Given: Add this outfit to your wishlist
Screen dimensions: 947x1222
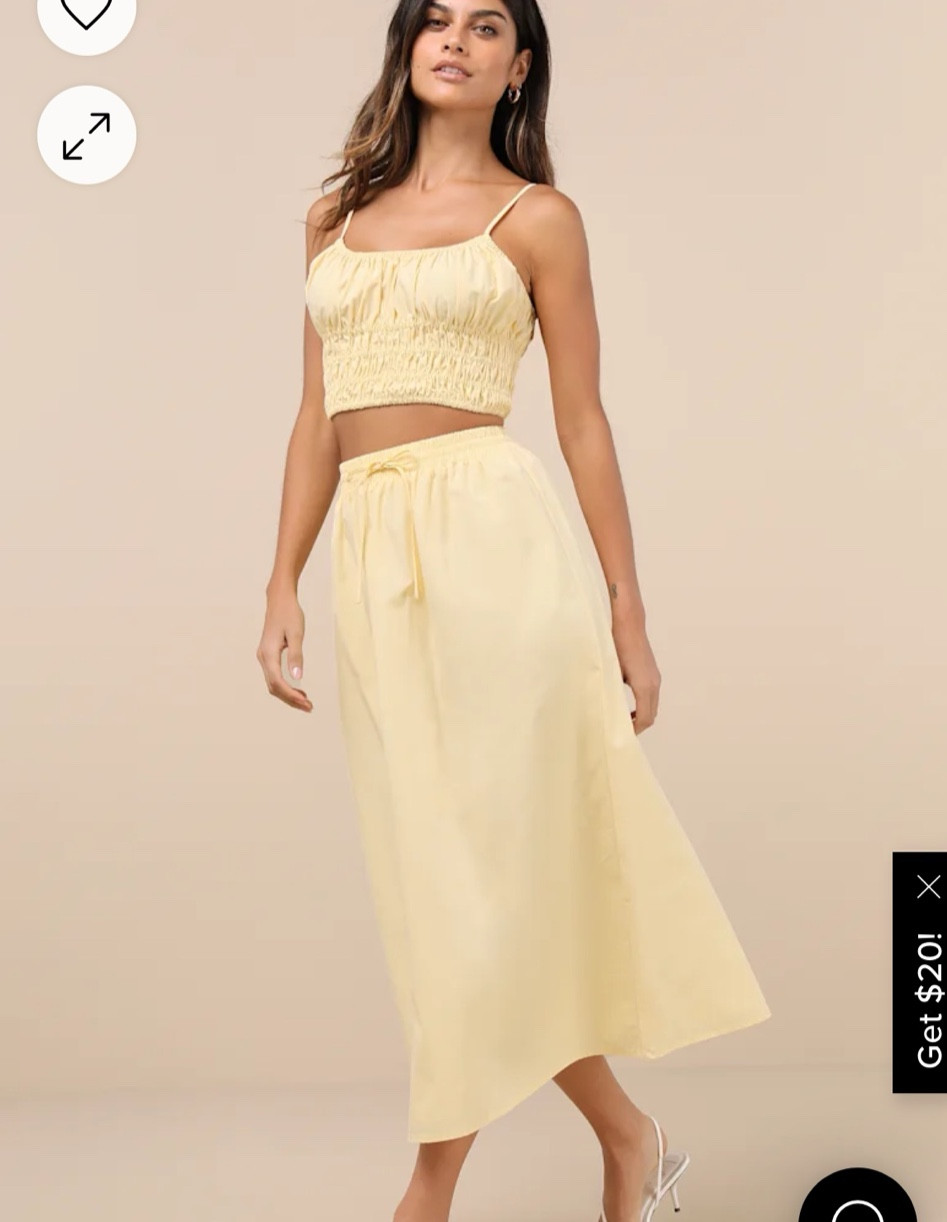Looking at the screenshot, I should [86, 15].
